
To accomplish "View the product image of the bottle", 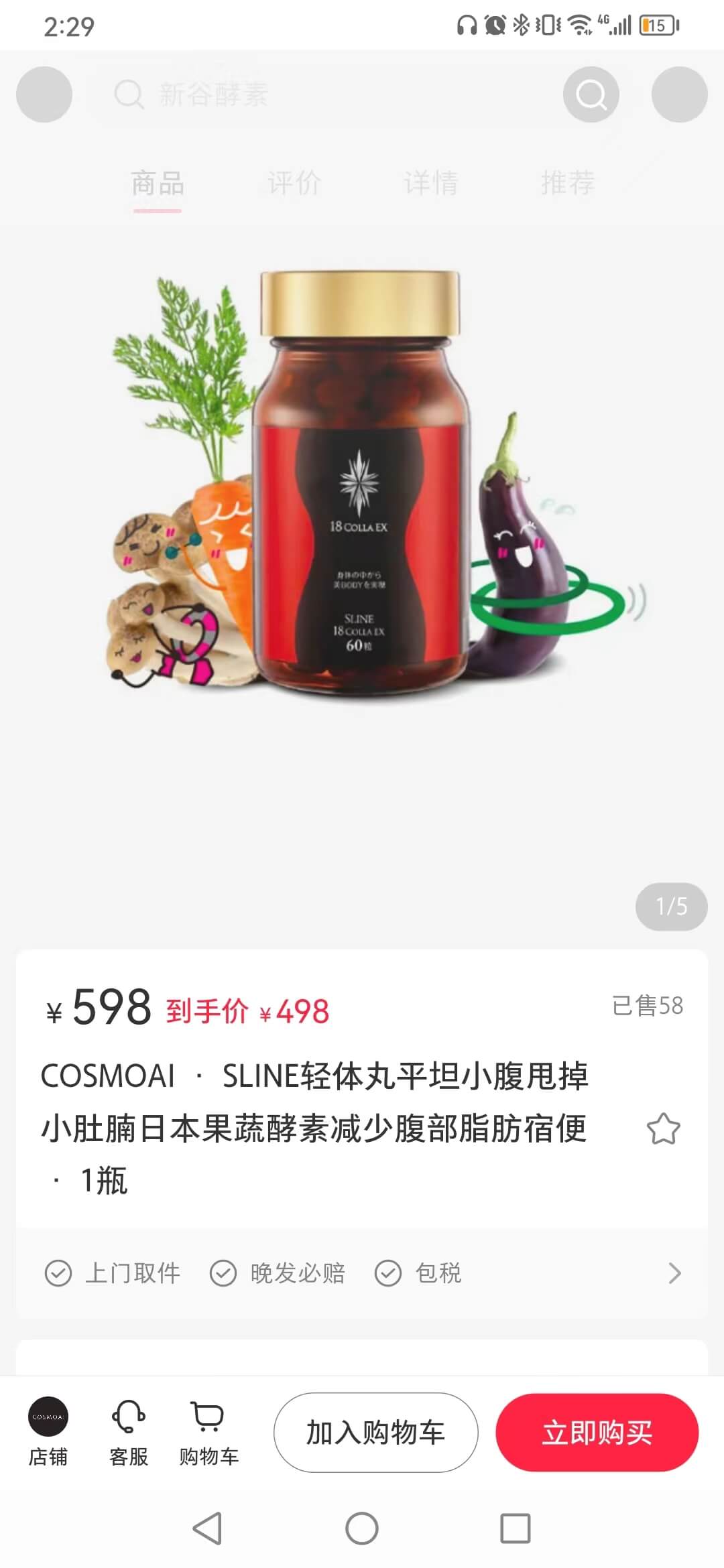I will [360, 482].
